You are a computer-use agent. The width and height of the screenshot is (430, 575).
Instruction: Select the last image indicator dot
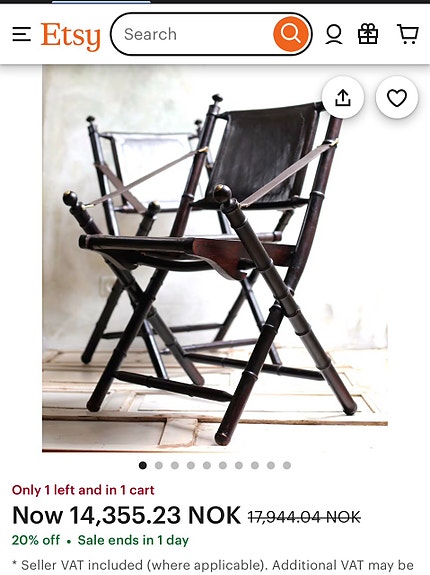tap(287, 465)
